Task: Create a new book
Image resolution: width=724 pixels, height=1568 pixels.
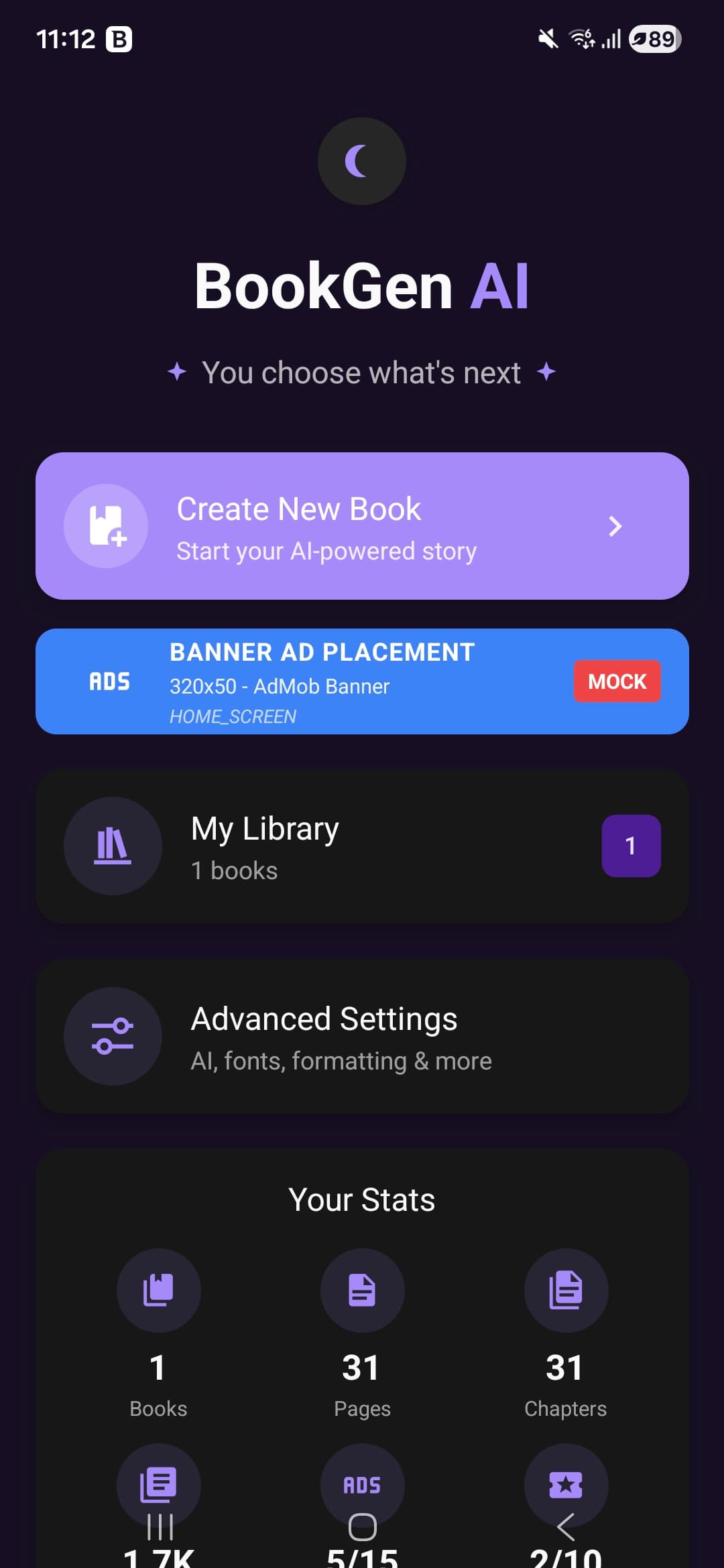Action: click(362, 526)
